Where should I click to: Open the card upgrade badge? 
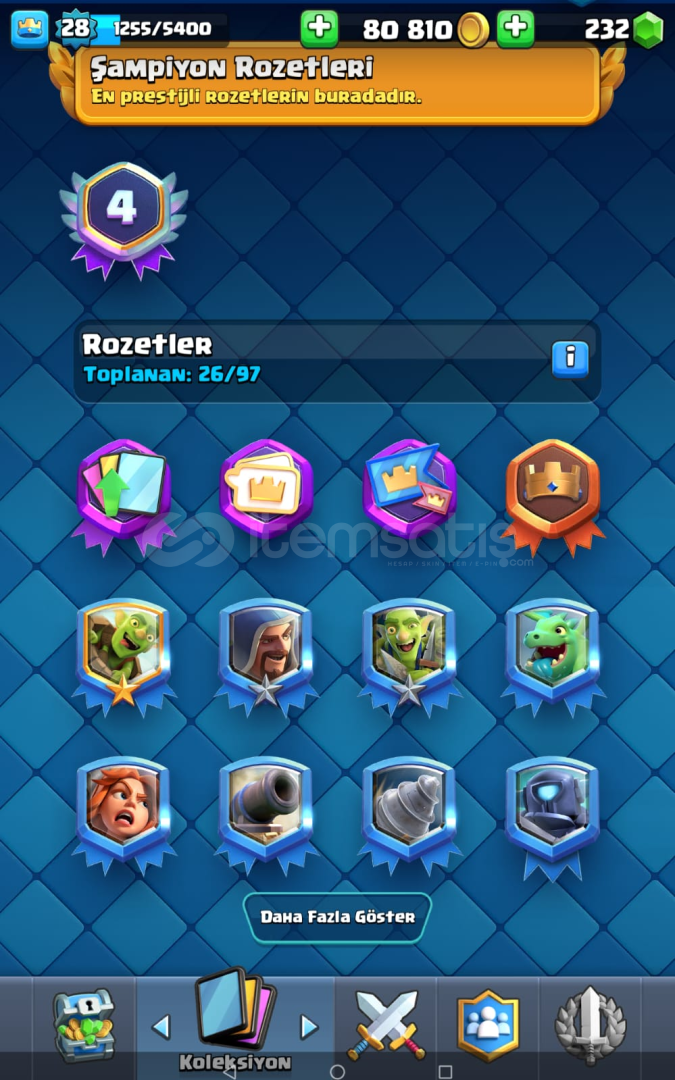124,497
